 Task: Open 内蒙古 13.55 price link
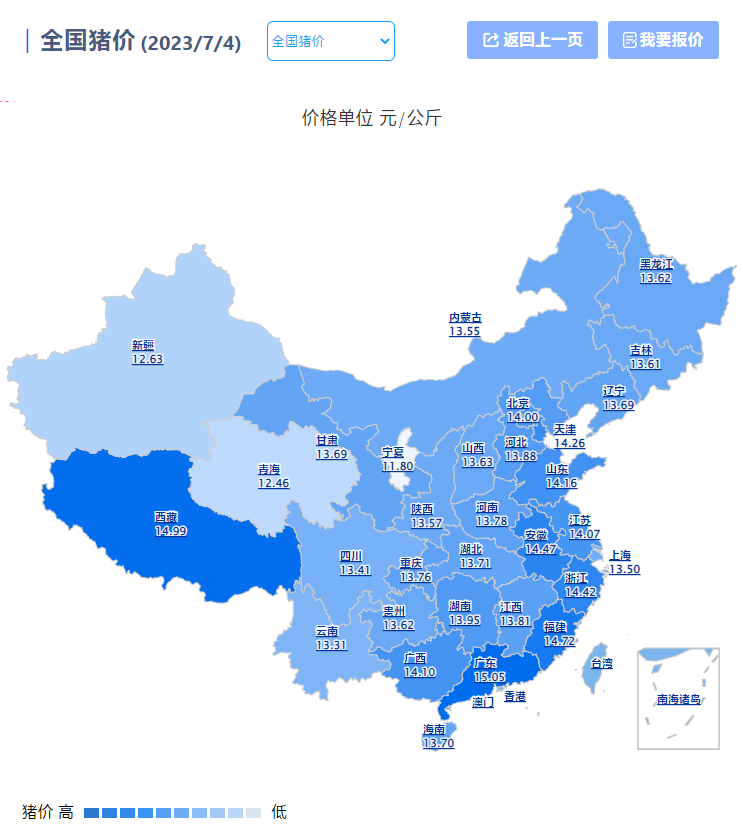point(464,324)
